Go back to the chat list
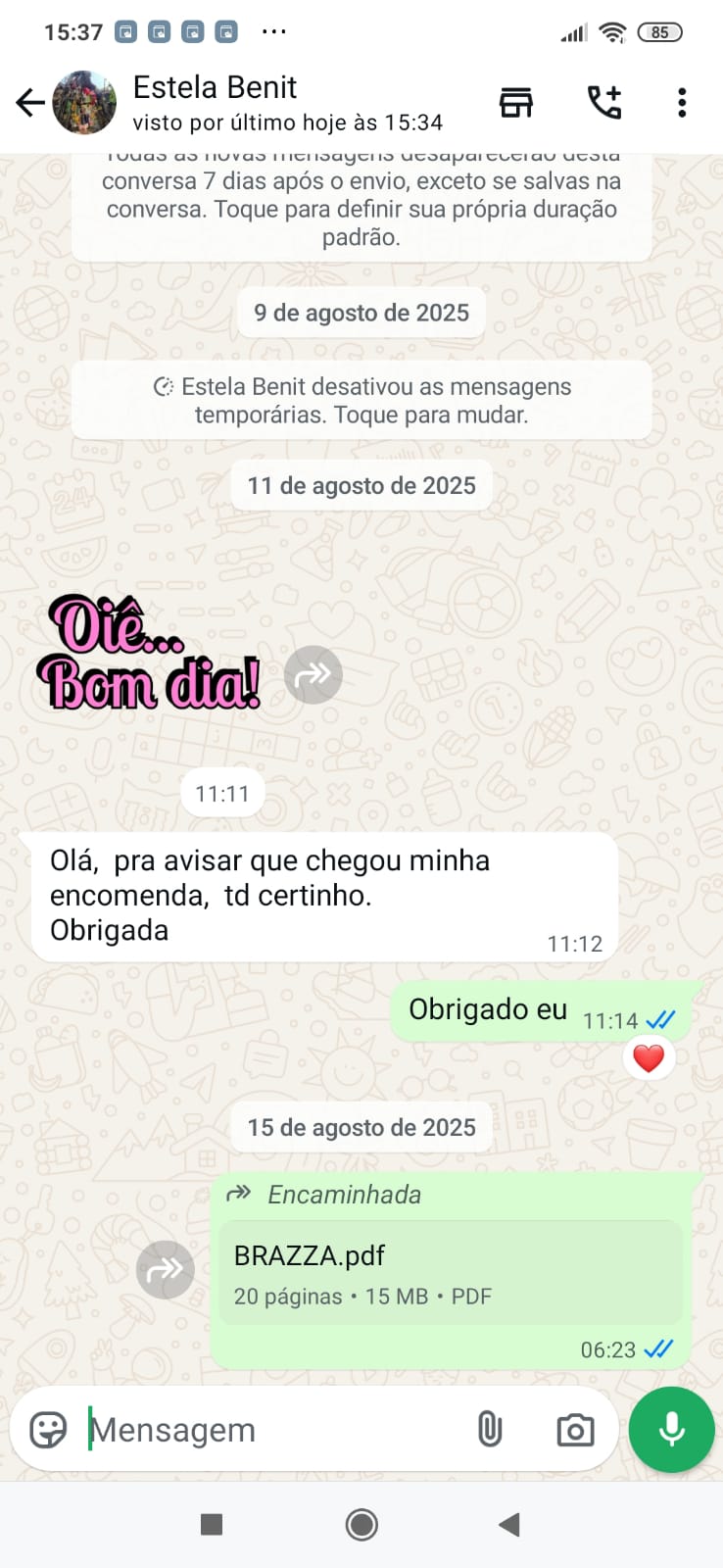 (x=29, y=102)
